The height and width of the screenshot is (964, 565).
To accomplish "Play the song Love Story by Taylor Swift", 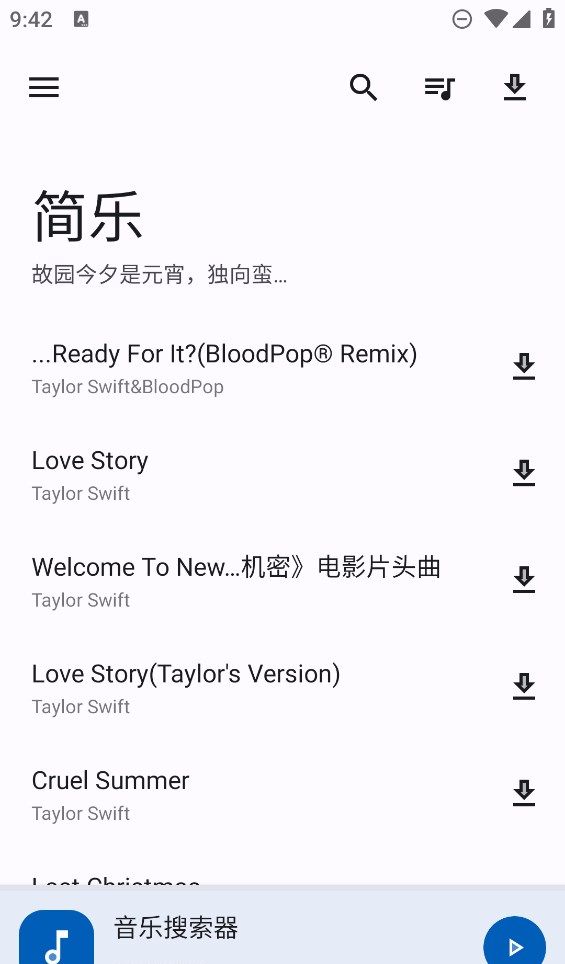I will click(258, 475).
